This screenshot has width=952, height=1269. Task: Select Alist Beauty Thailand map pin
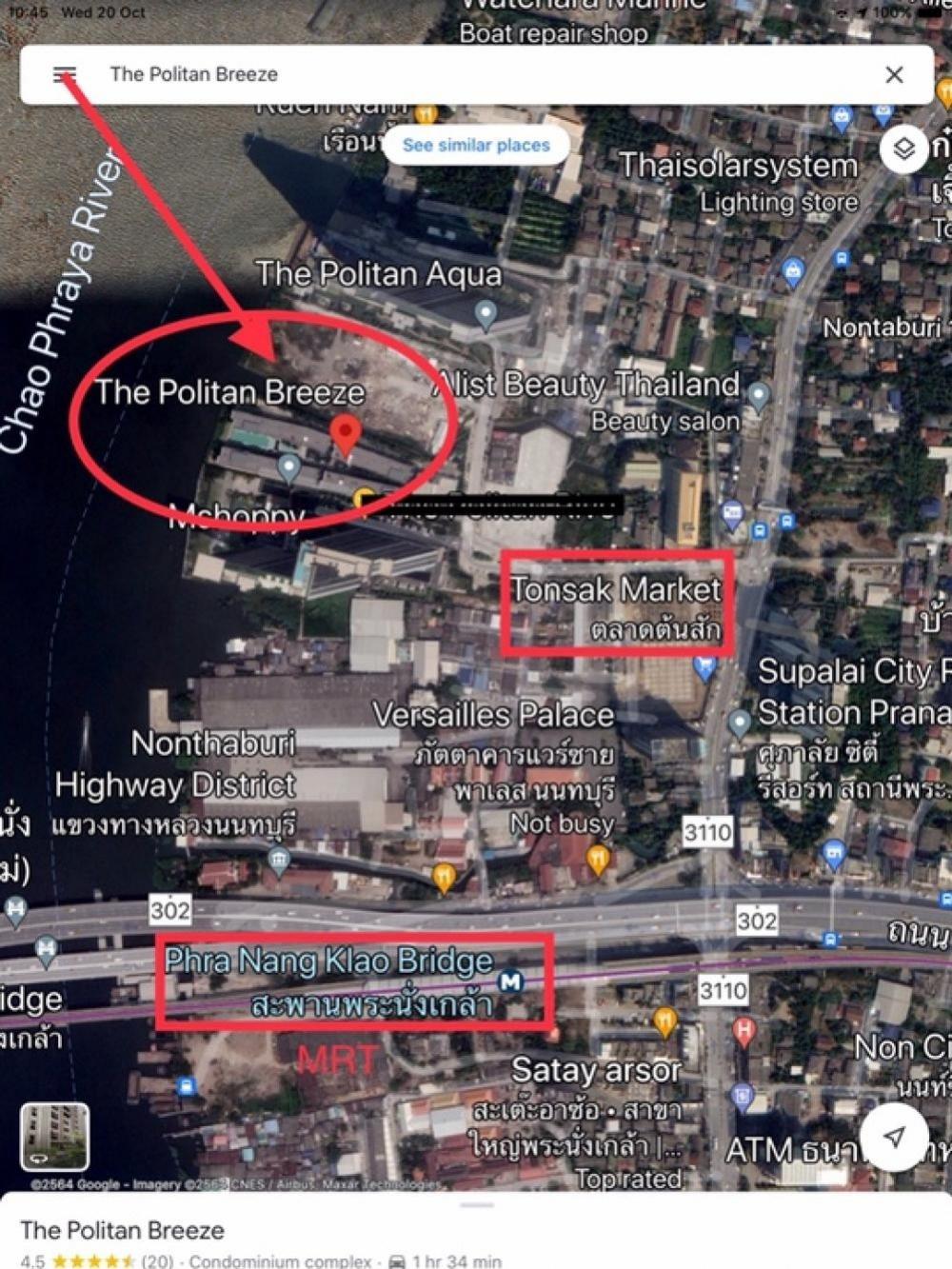(x=759, y=393)
